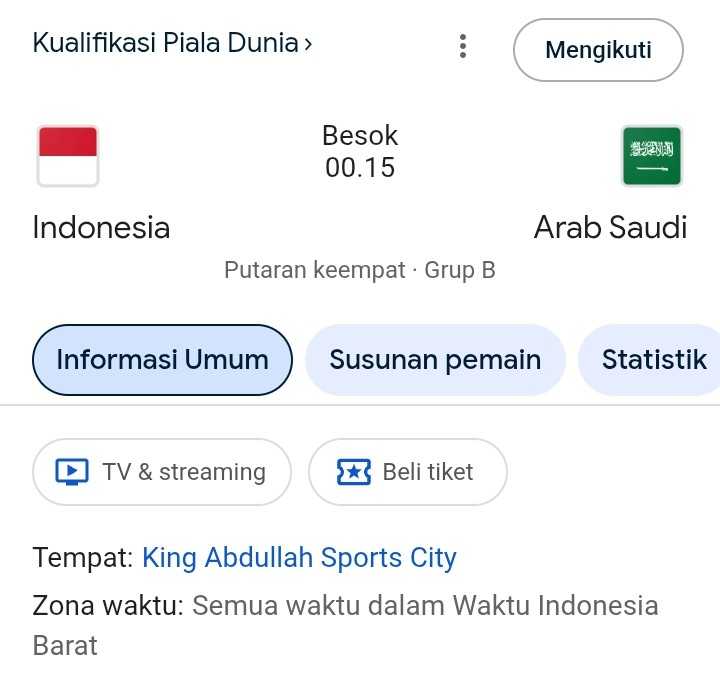
Task: Tap the Beli tiket chip
Action: pos(408,472)
